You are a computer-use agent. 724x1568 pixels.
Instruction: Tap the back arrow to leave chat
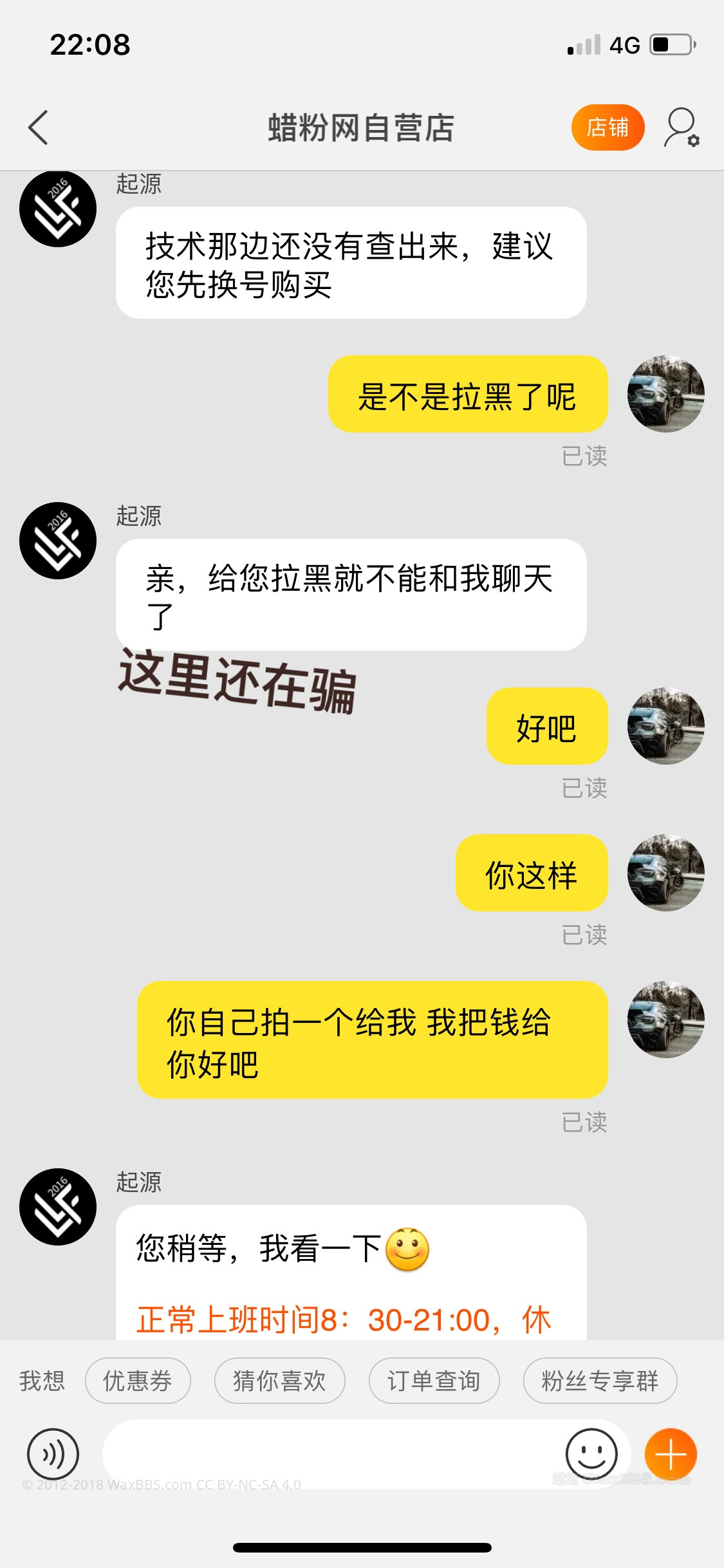click(39, 127)
